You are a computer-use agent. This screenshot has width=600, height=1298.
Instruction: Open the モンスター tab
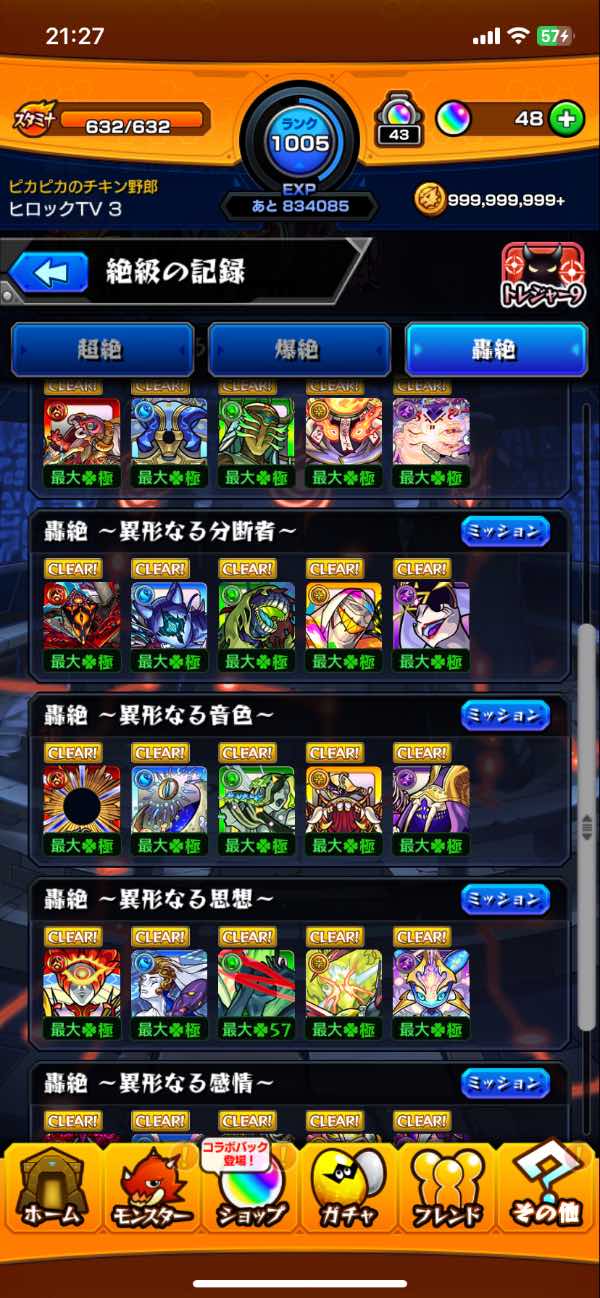coord(149,1190)
